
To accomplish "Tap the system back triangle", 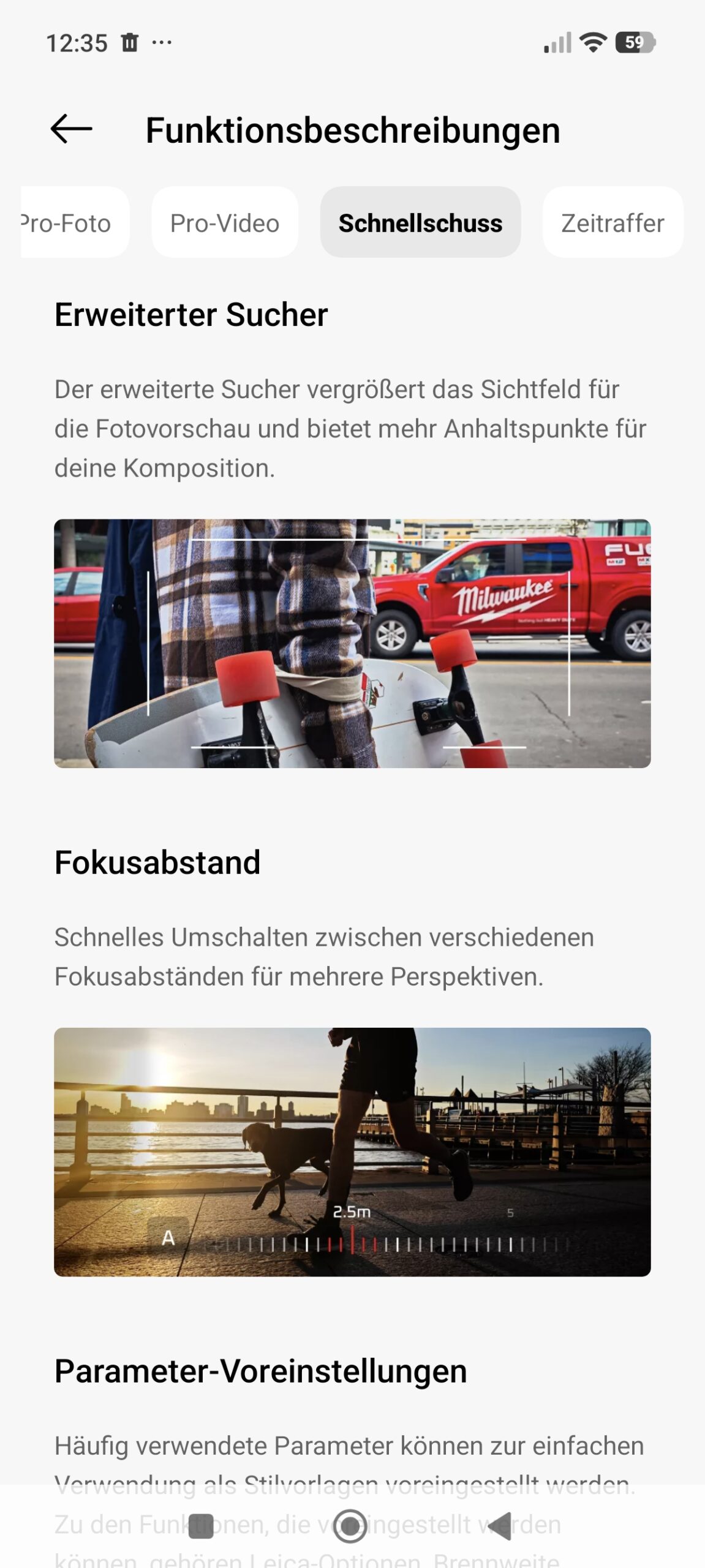I will (x=500, y=1525).
